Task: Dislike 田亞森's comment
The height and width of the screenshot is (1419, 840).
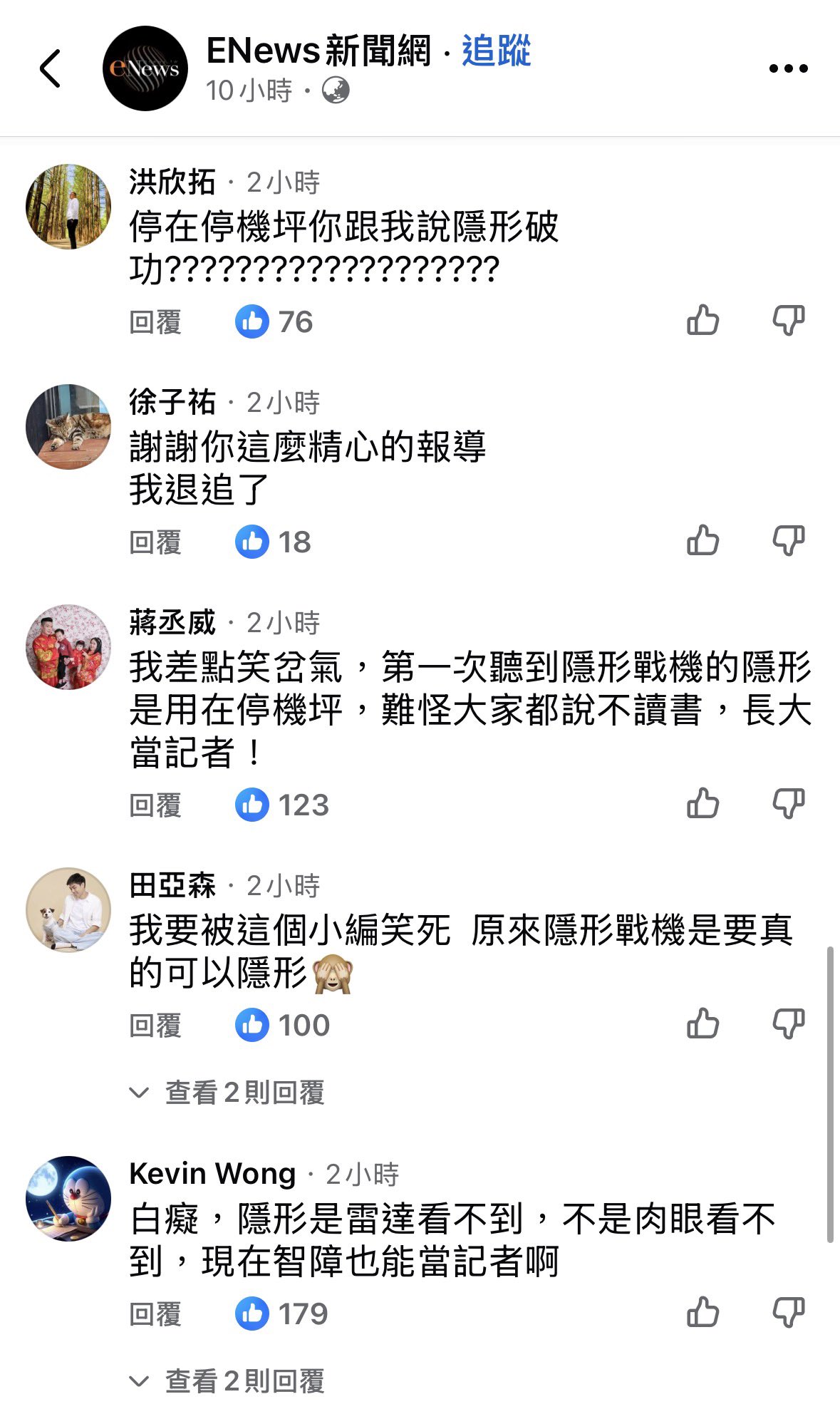Action: pyautogui.click(x=788, y=1024)
